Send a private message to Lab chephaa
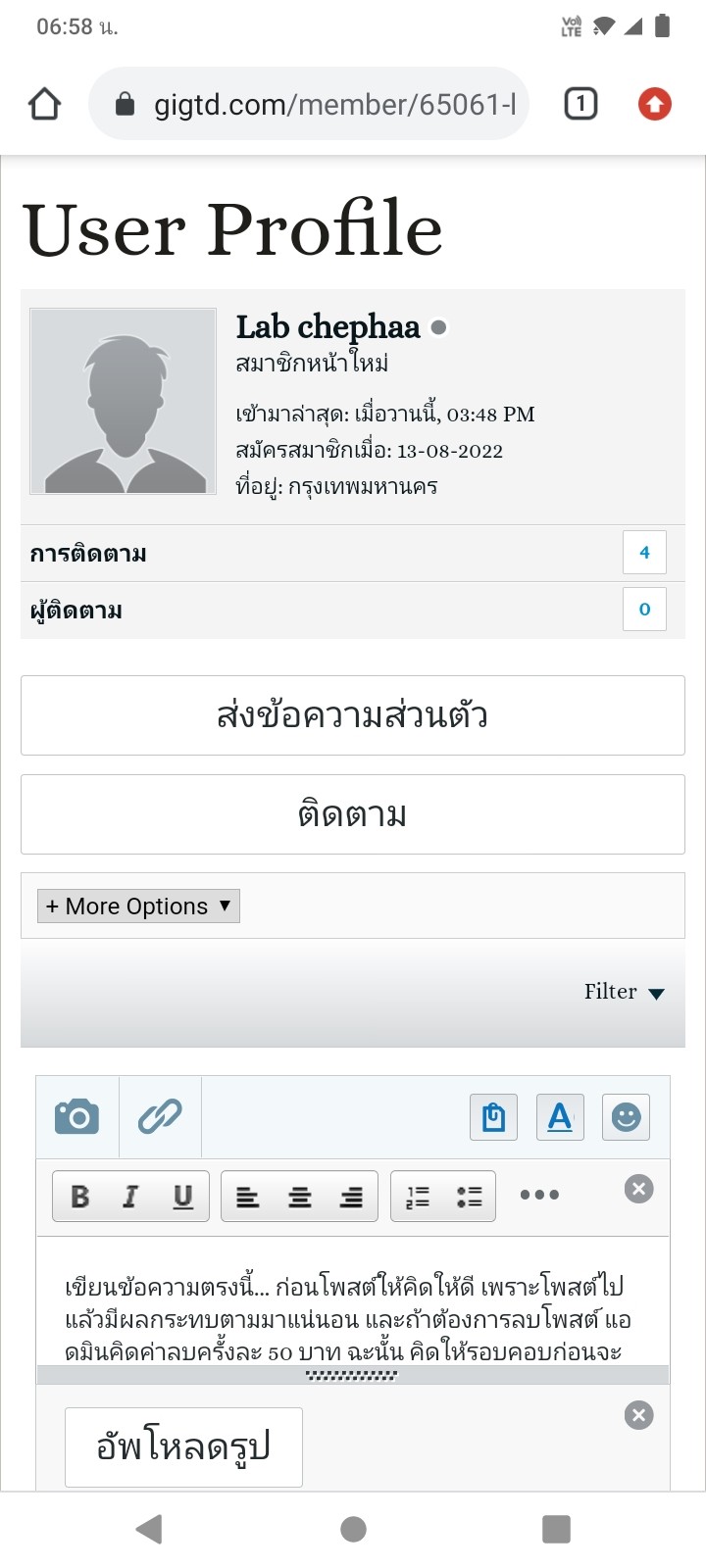 [x=353, y=715]
